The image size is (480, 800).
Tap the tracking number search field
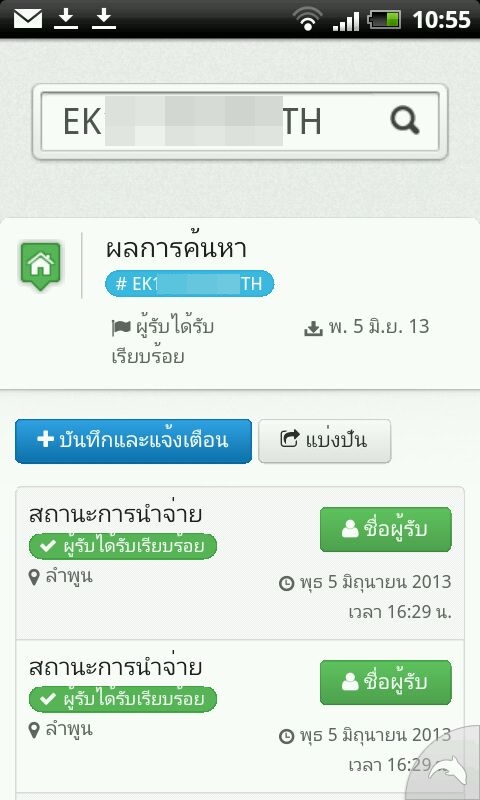(x=240, y=122)
